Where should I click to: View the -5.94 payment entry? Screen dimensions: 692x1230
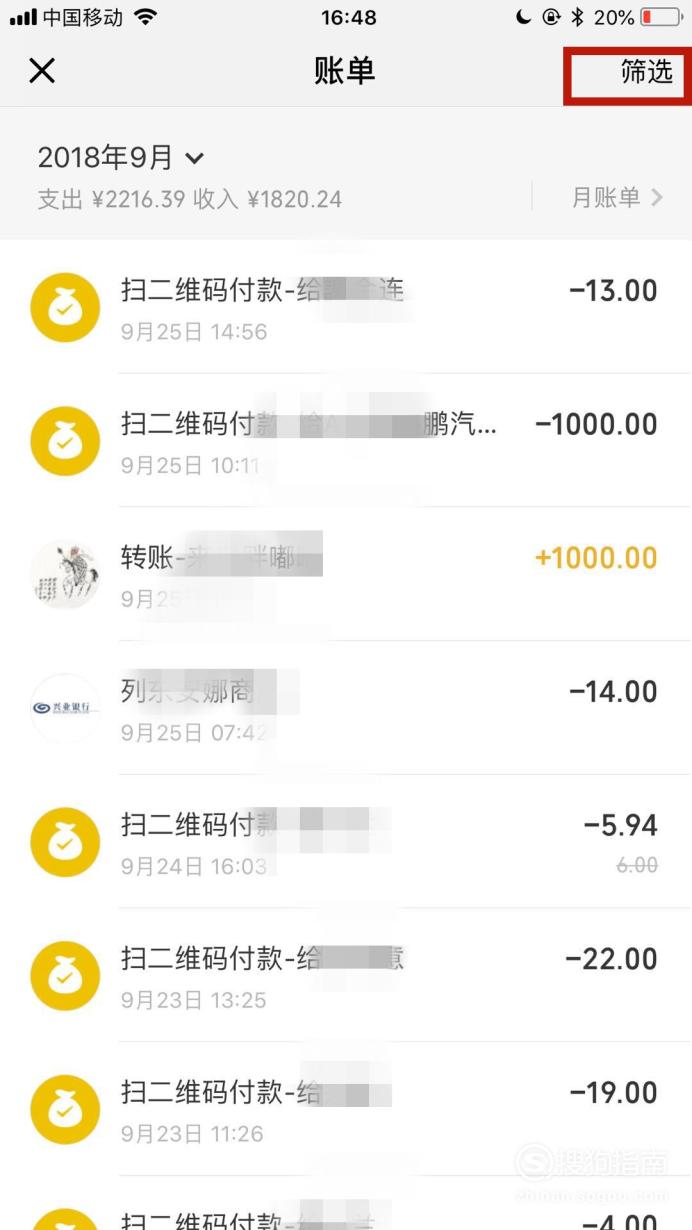pyautogui.click(x=346, y=841)
